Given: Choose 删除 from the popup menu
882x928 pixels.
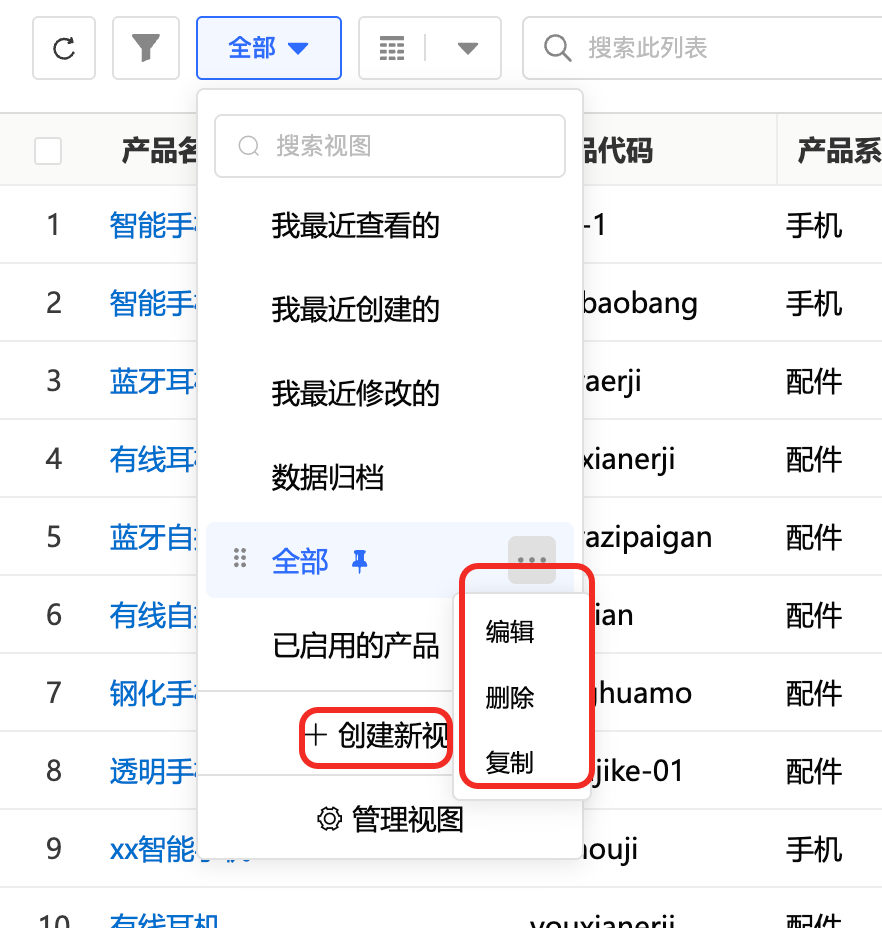Looking at the screenshot, I should [x=510, y=697].
